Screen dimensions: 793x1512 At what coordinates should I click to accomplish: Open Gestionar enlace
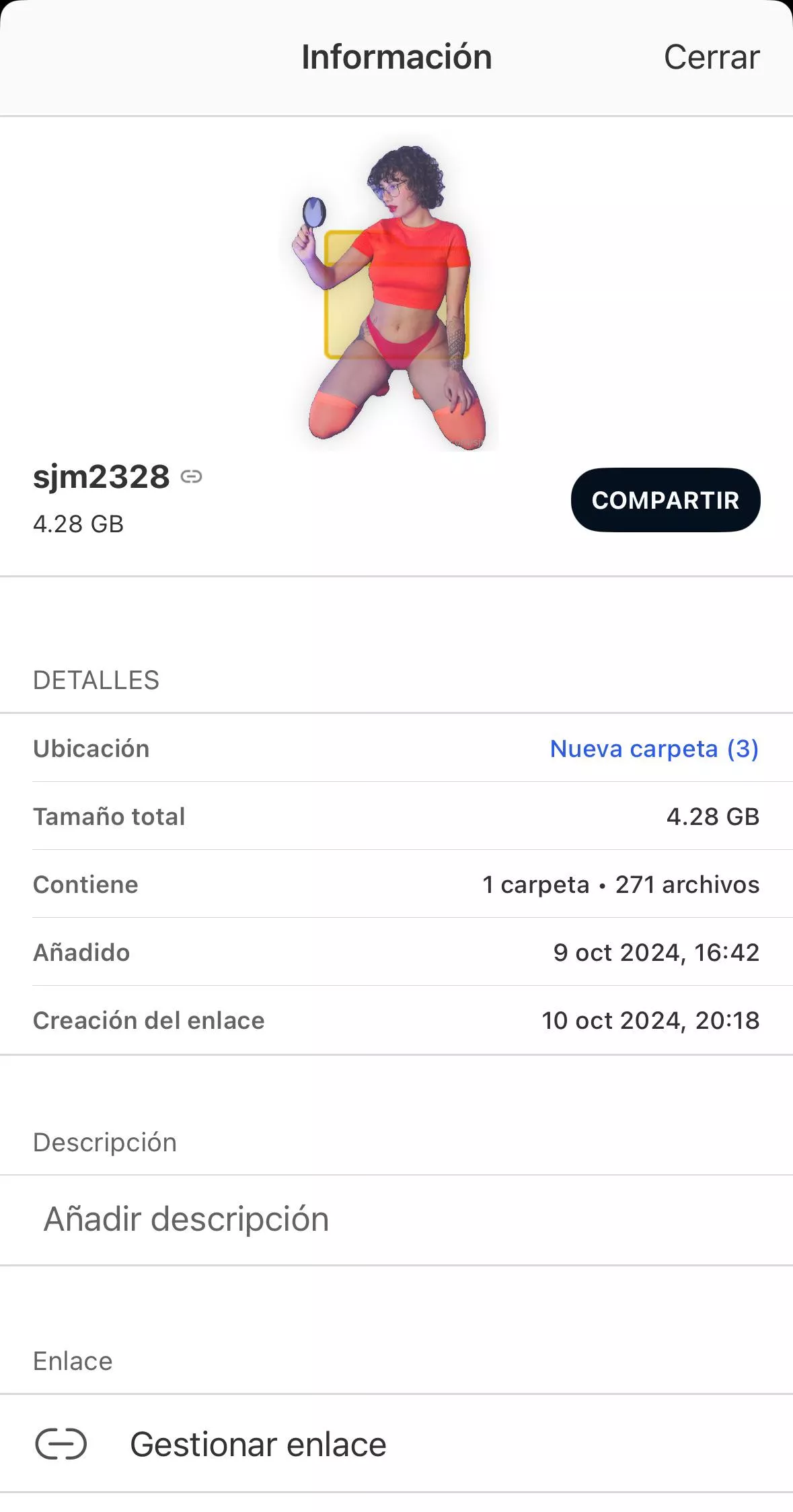click(258, 1444)
